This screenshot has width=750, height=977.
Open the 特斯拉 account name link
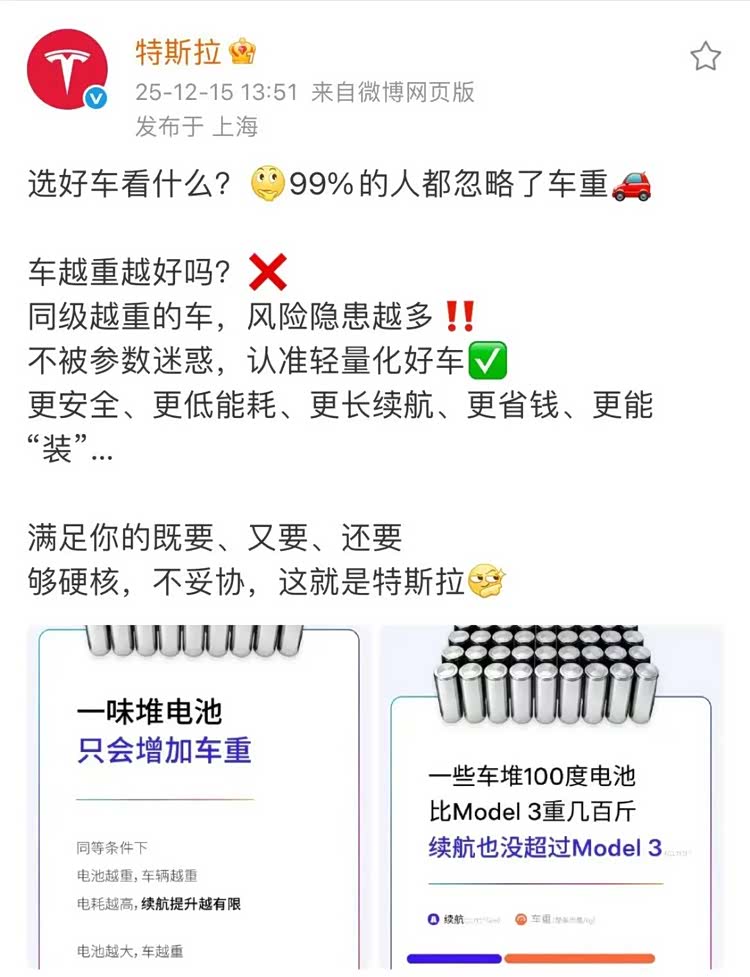tap(178, 50)
